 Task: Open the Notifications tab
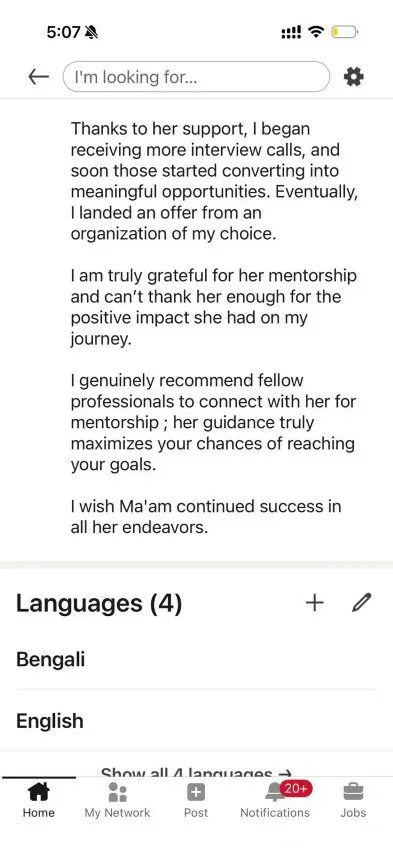click(x=275, y=801)
